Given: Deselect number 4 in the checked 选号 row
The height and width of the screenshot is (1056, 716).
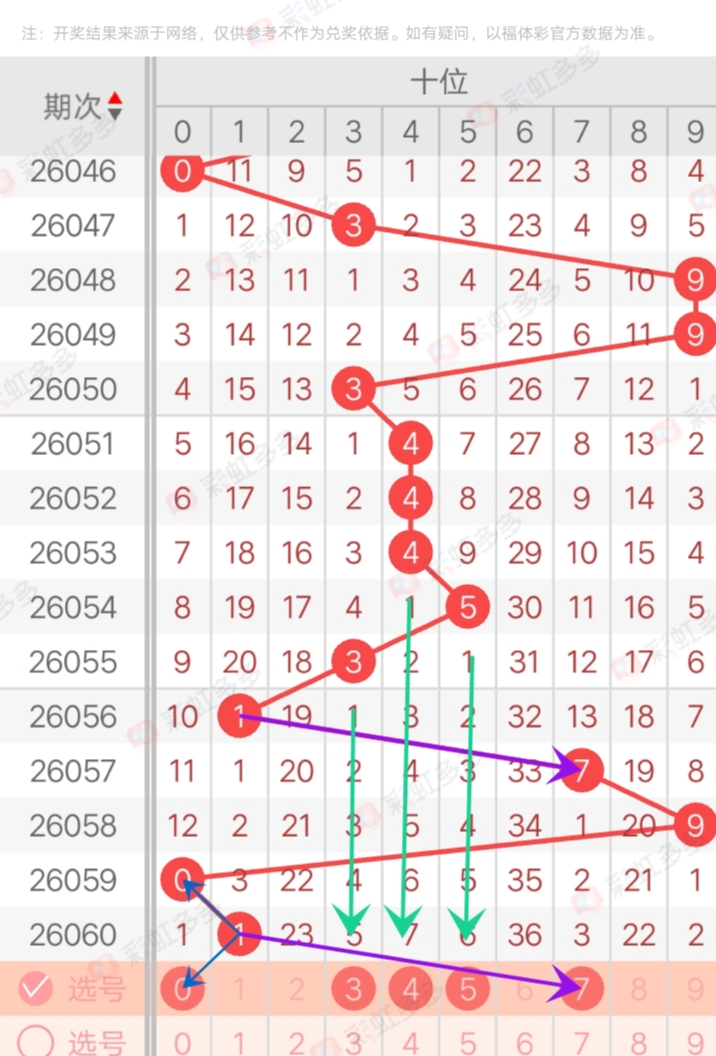Looking at the screenshot, I should coord(411,989).
